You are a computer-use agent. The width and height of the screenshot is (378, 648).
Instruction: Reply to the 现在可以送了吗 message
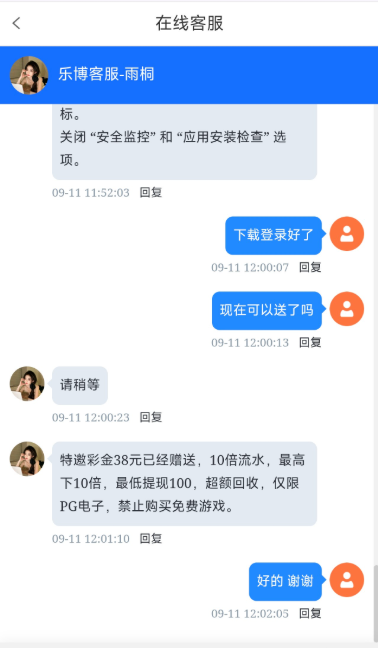pos(310,343)
